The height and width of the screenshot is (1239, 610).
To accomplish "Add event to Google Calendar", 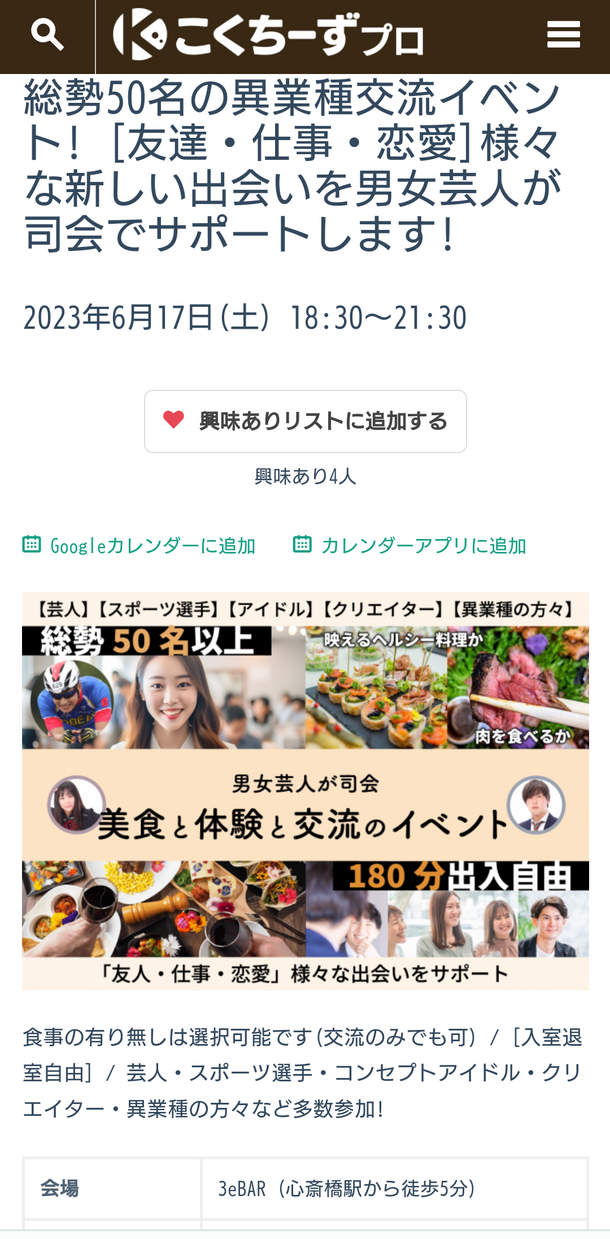I will pos(140,545).
